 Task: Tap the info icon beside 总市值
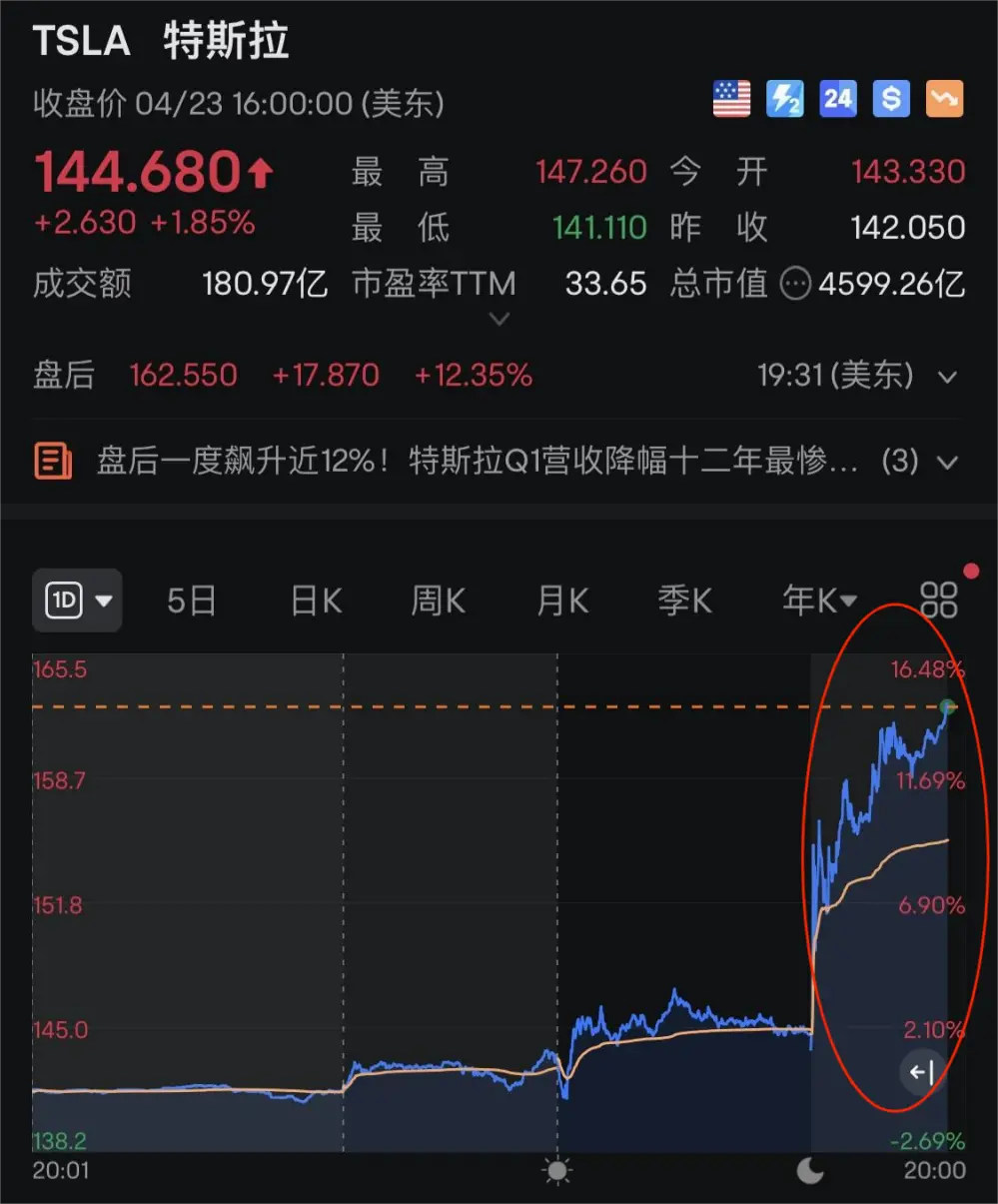795,284
